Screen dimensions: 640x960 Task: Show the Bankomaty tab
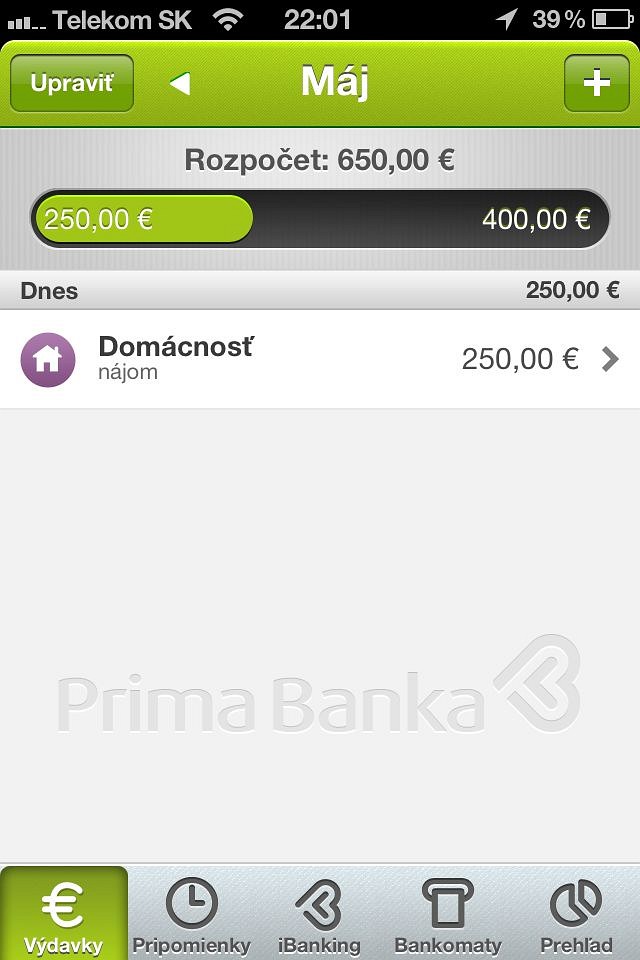point(447,914)
